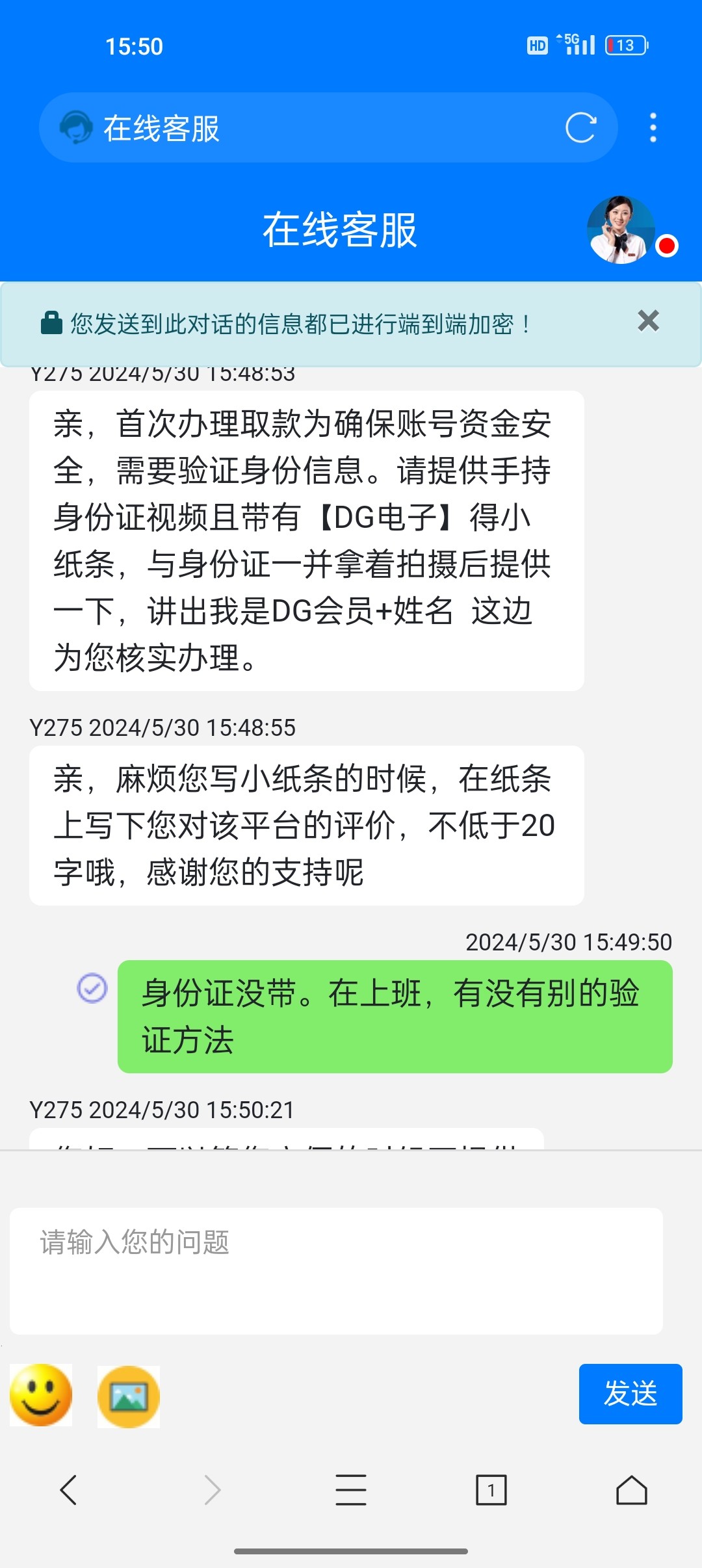Reload the page with the refresh icon

pos(580,127)
